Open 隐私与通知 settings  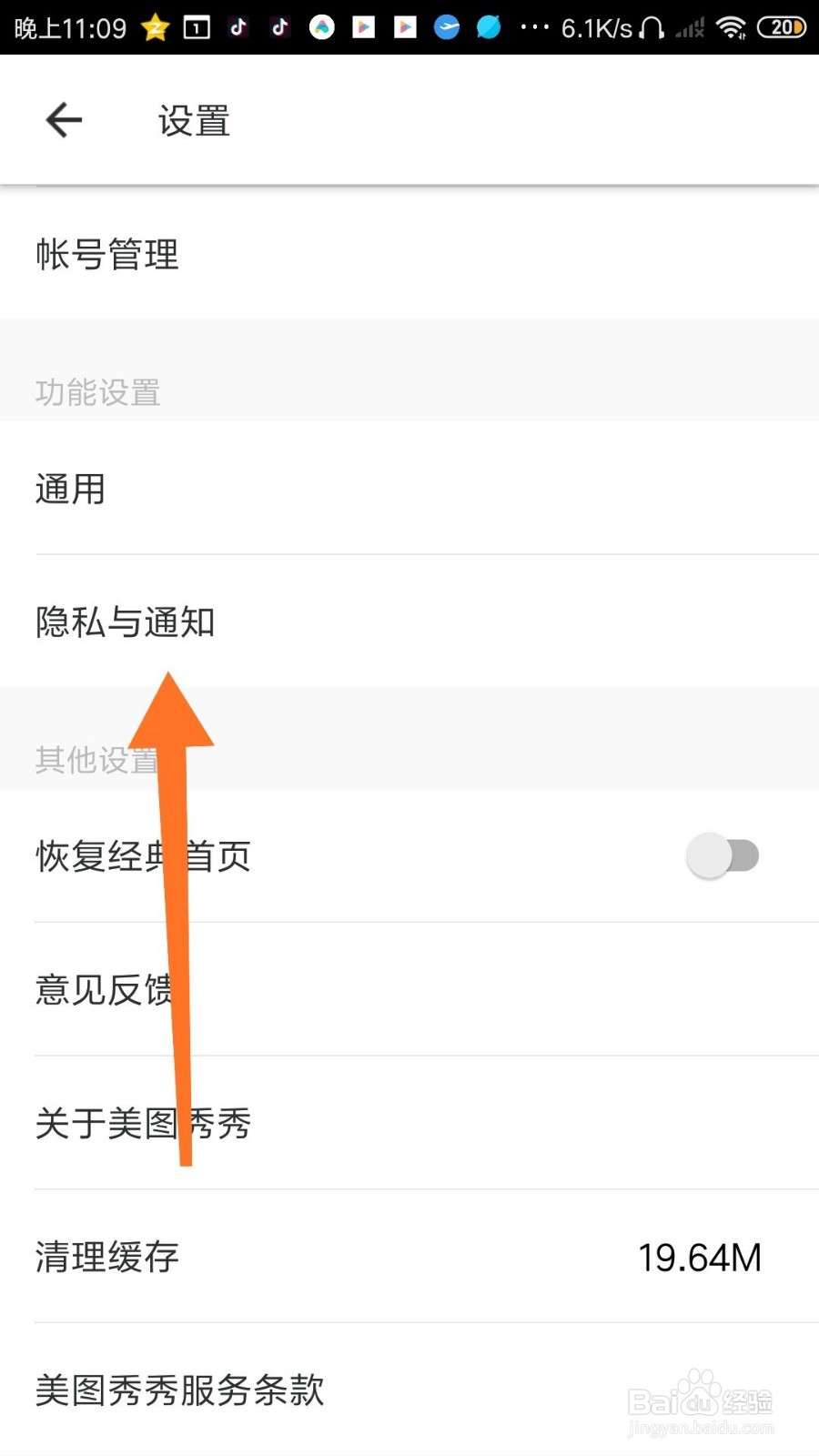tap(125, 623)
